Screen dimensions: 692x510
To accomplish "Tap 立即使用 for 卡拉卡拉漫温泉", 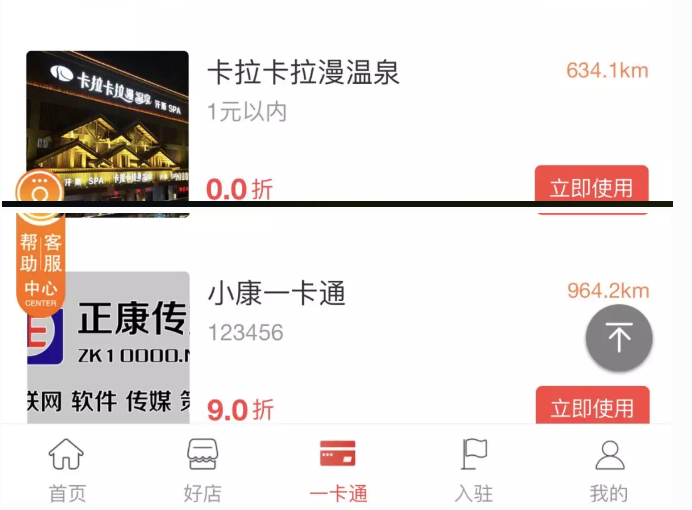I will pos(591,186).
